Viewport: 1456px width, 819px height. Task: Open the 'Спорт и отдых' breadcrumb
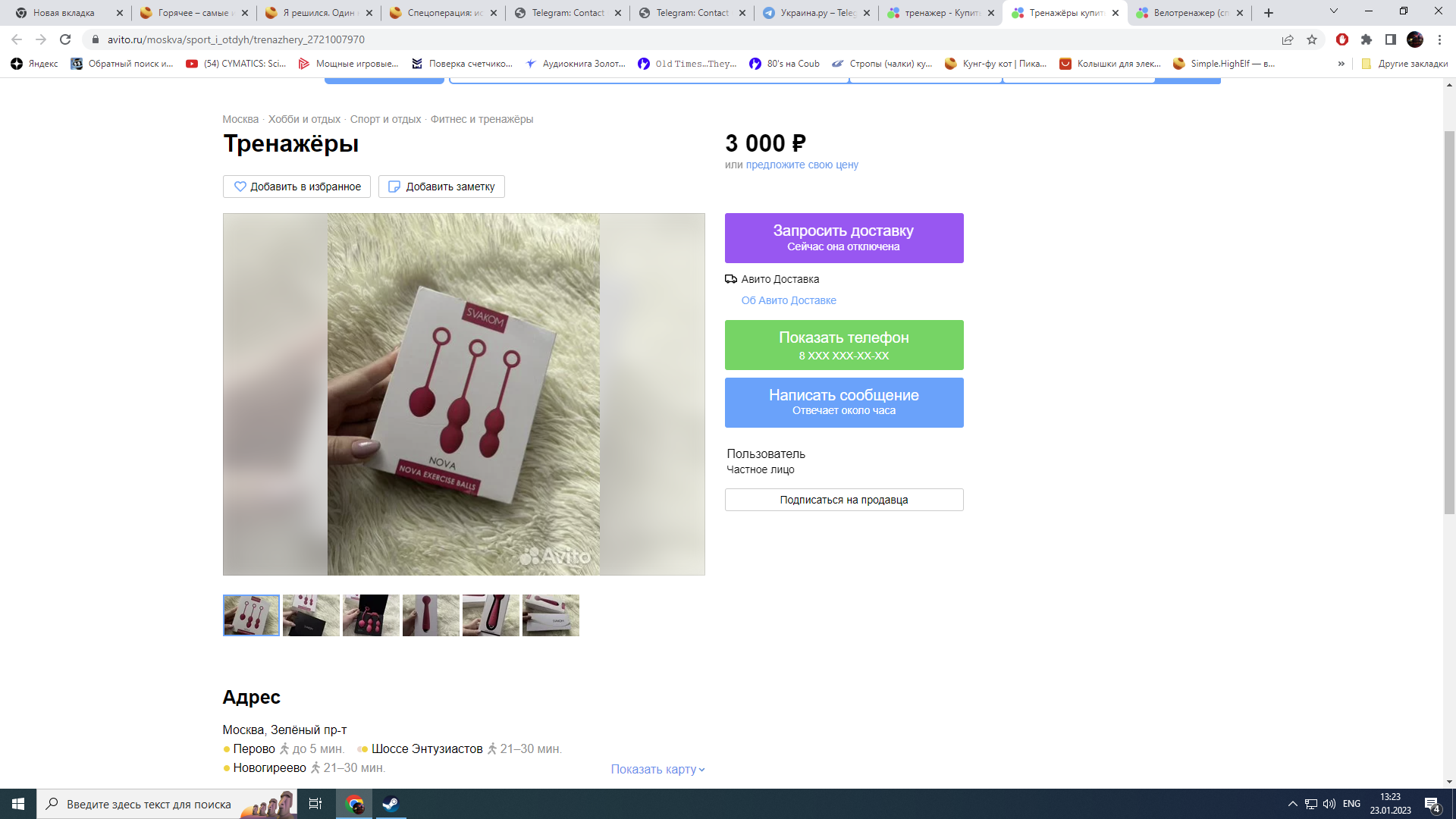click(385, 119)
